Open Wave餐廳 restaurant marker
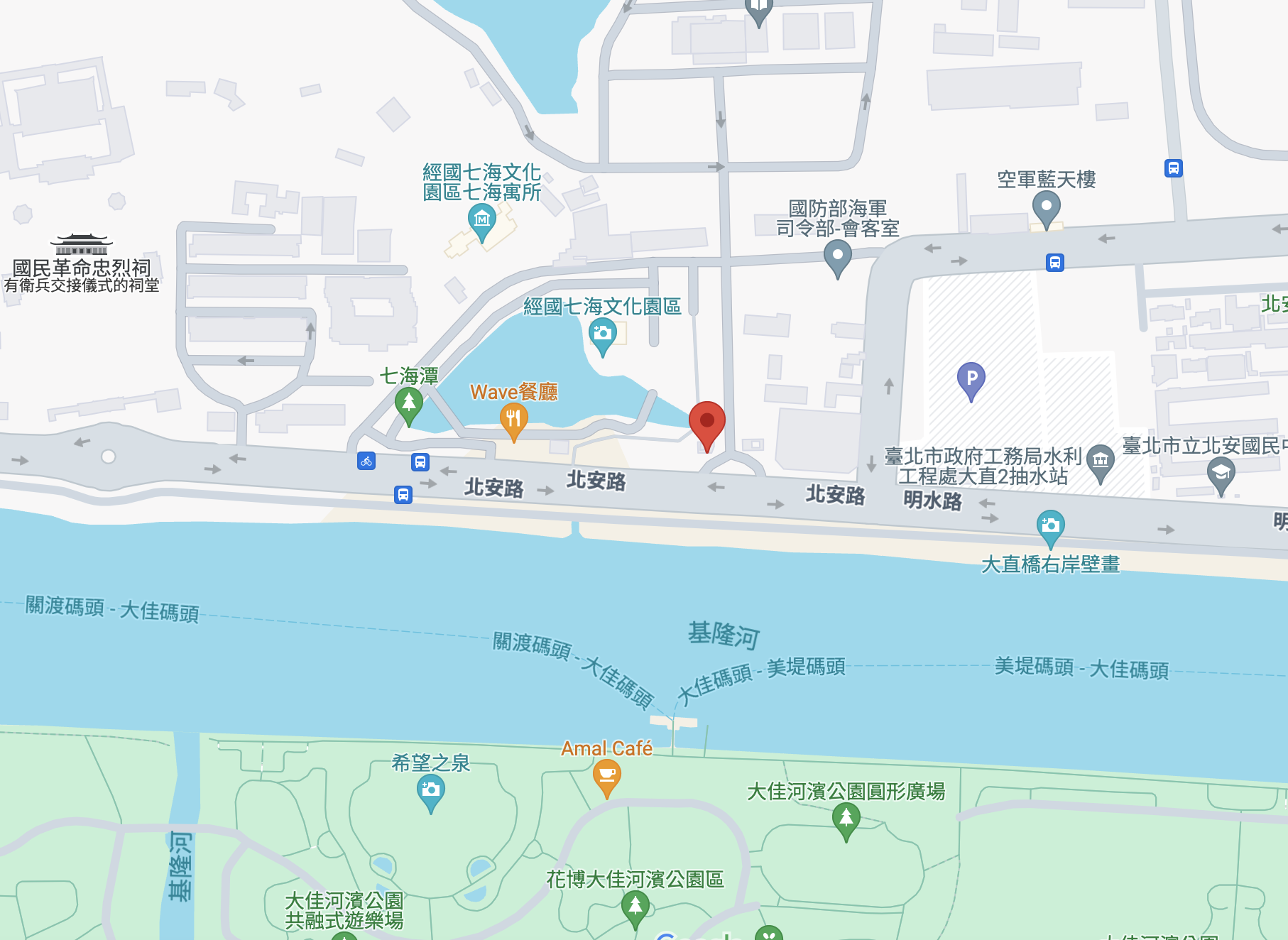The height and width of the screenshot is (940, 1288). 513,419
